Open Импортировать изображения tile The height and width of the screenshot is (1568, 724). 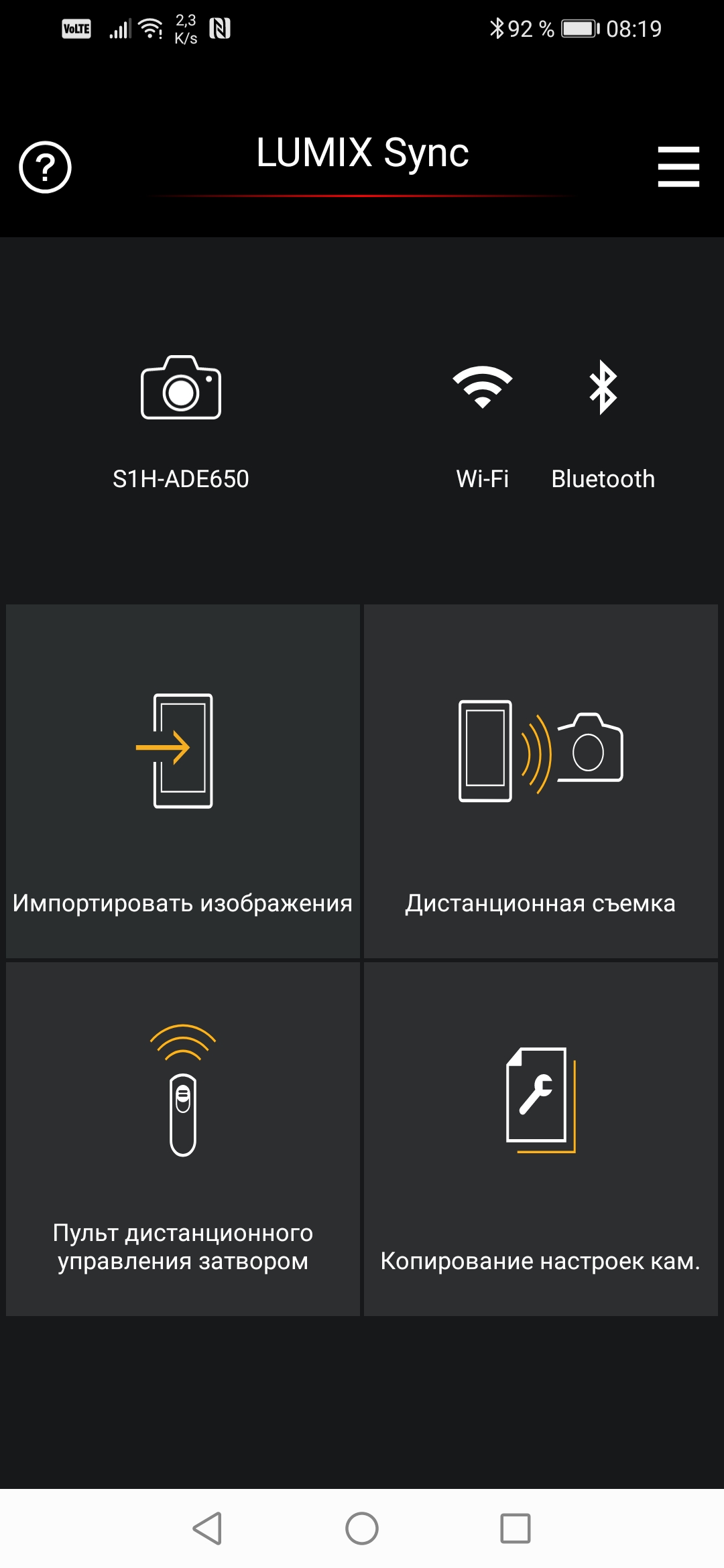183,781
